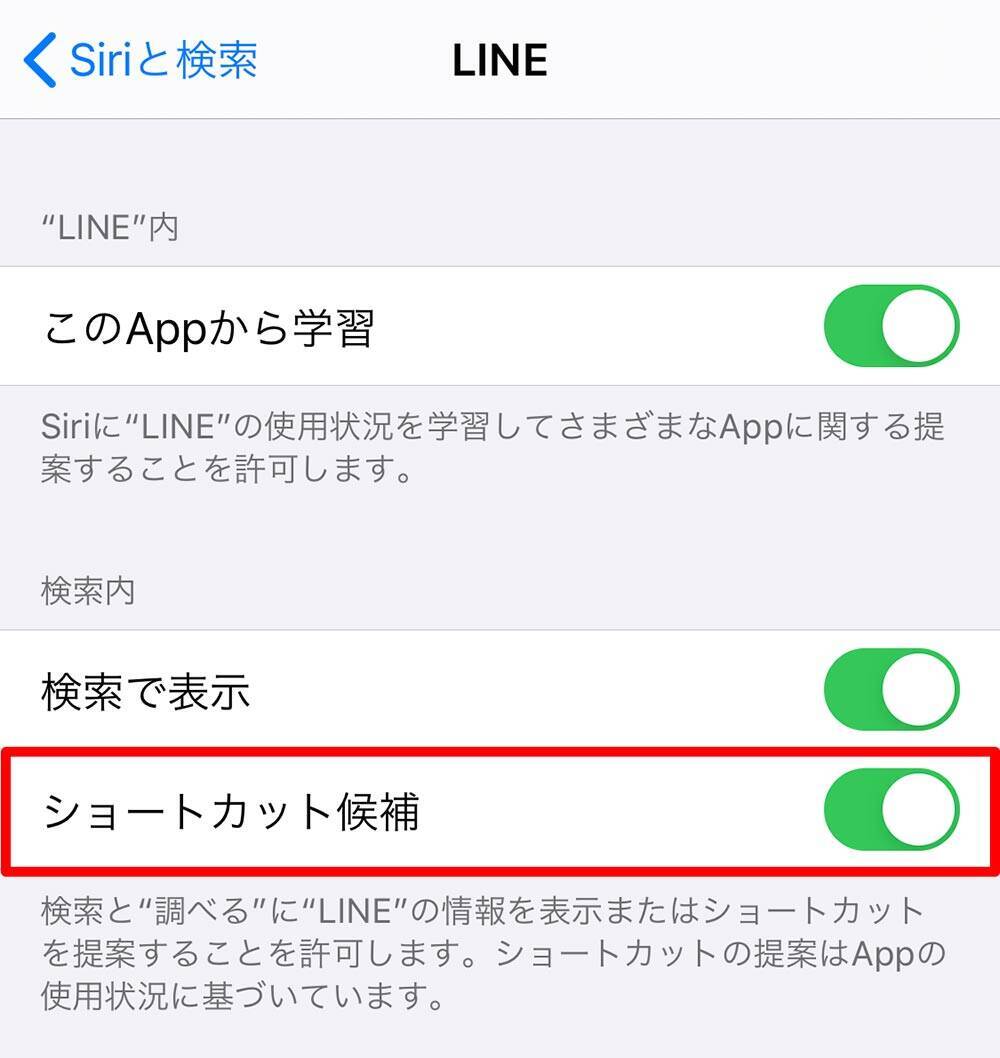Viewport: 1000px width, 1058px height.
Task: Disable 検索で表示 switch
Action: [x=891, y=690]
